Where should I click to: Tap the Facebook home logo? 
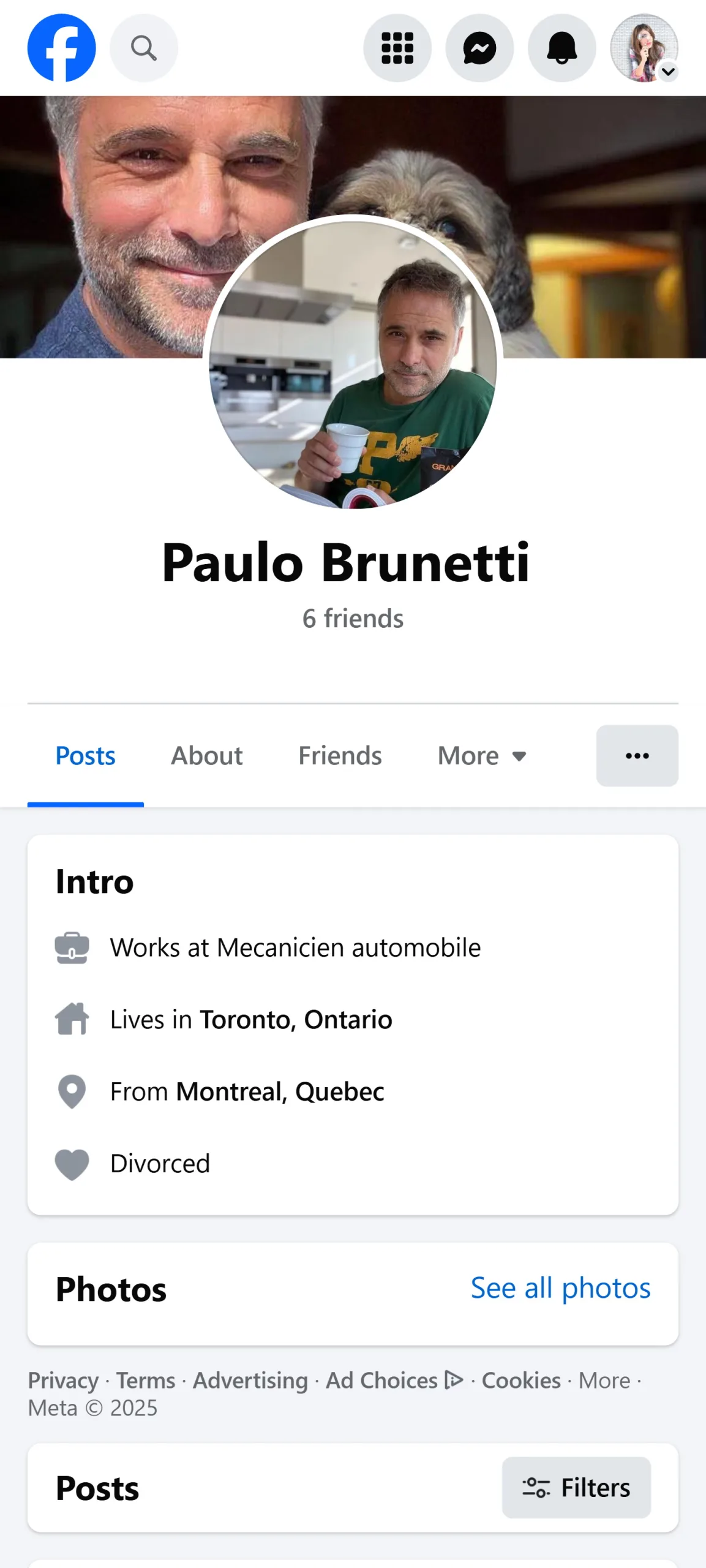tap(61, 48)
